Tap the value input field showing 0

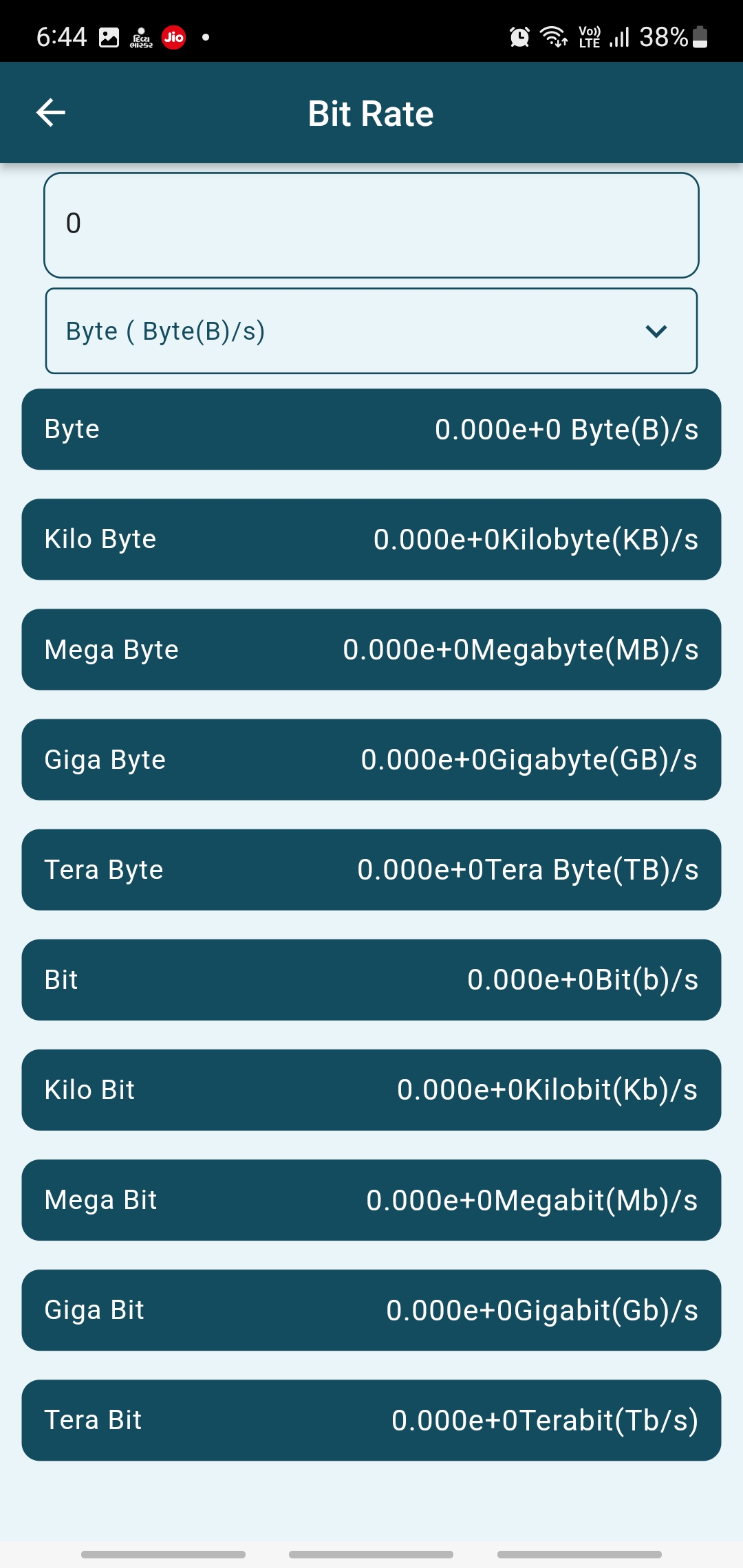pyautogui.click(x=371, y=225)
